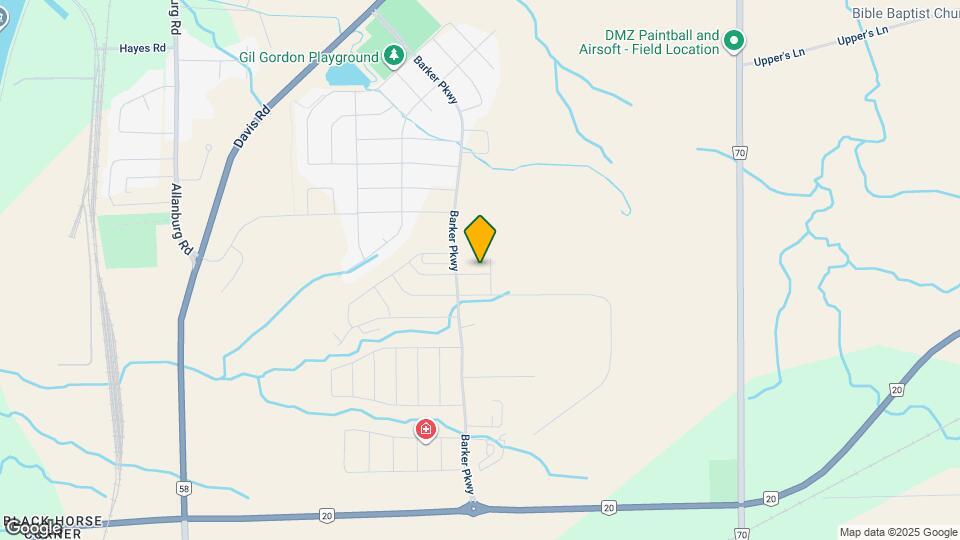
Task: Tap the orange location pin on Barker Pkwy
Action: click(x=481, y=238)
